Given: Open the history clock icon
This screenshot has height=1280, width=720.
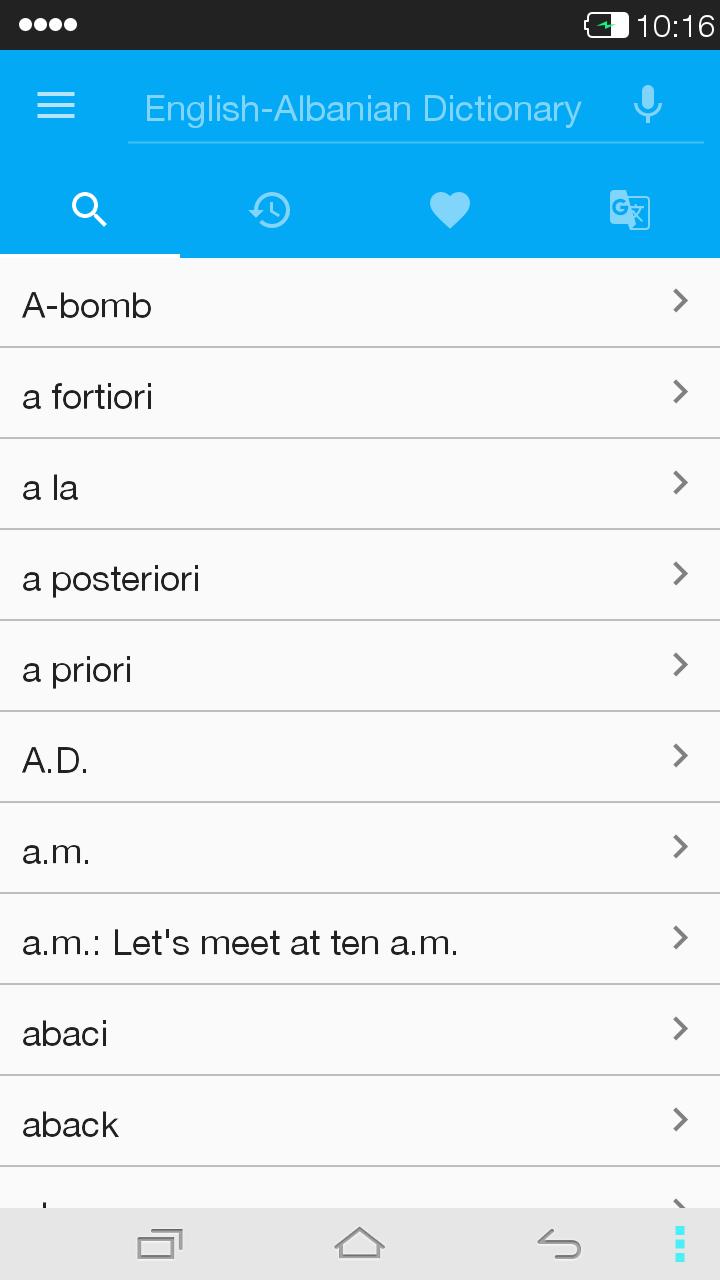Looking at the screenshot, I should 270,210.
